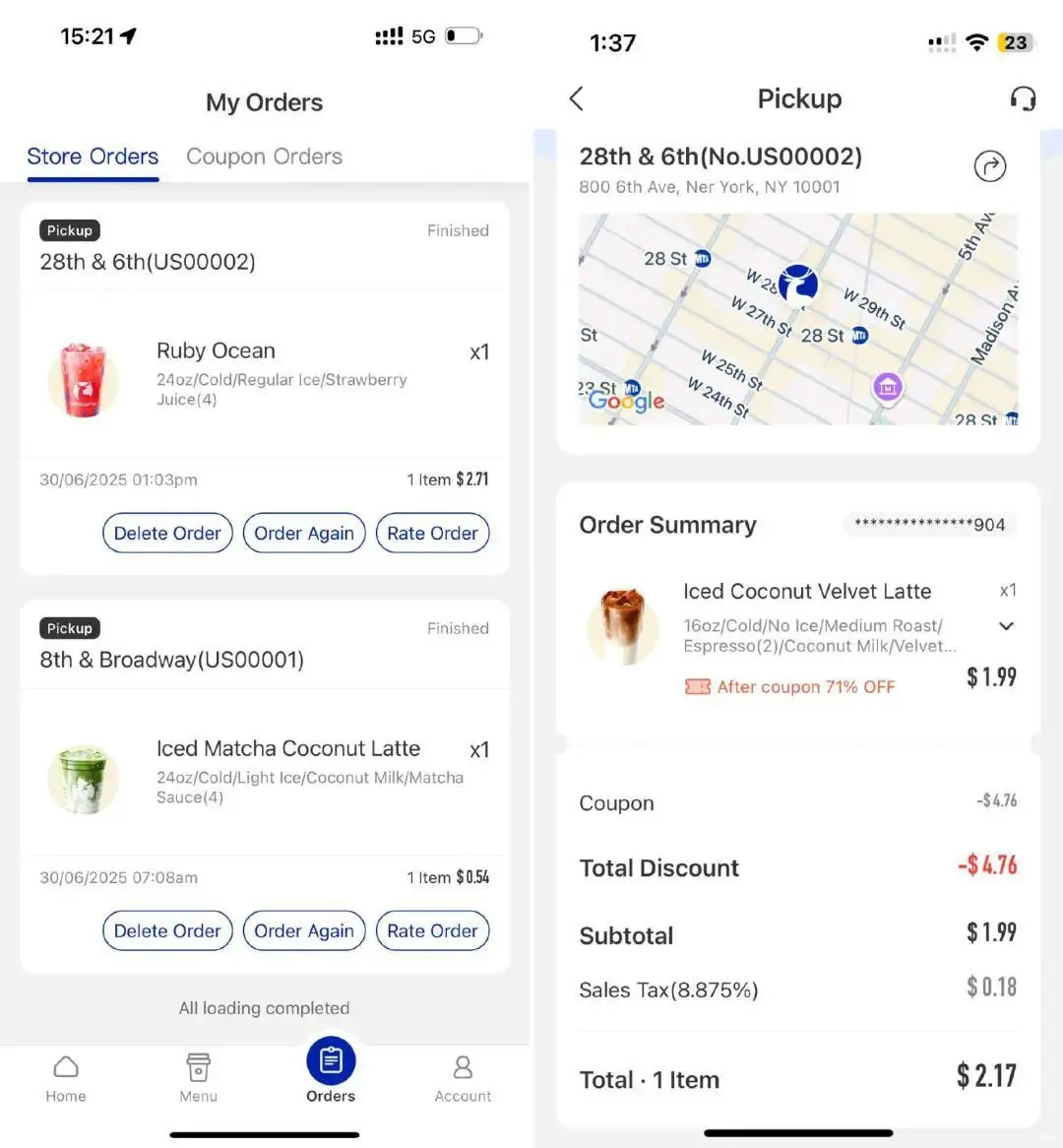1063x1148 pixels.
Task: Delete the Iced Matcha Coconut Latte order
Action: point(167,930)
